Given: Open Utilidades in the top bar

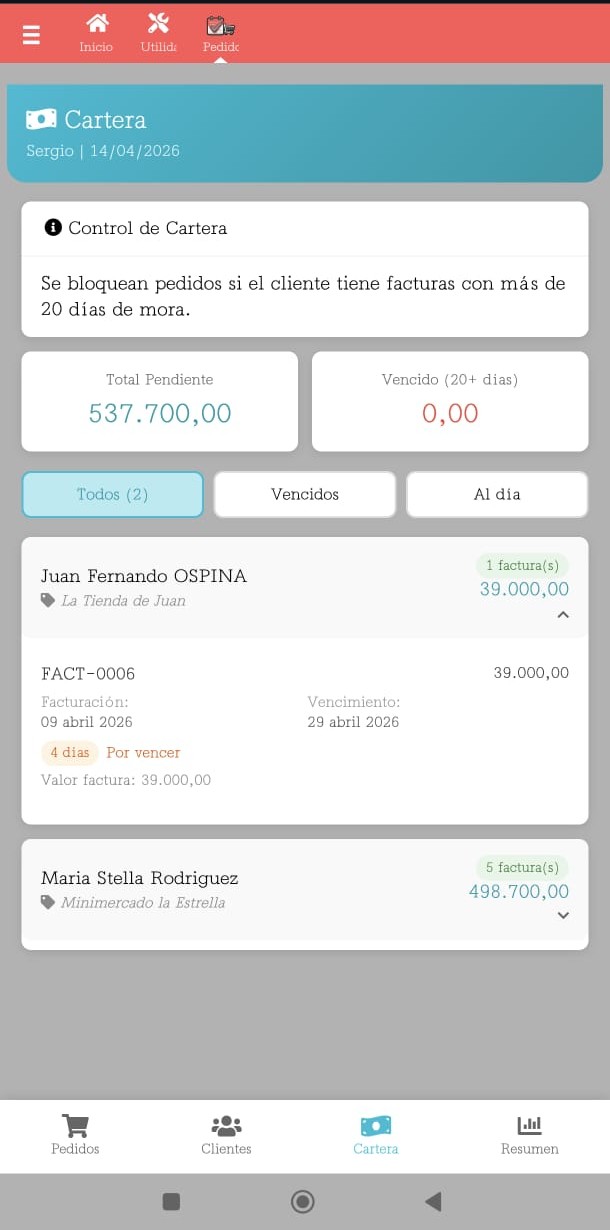Looking at the screenshot, I should tap(158, 33).
